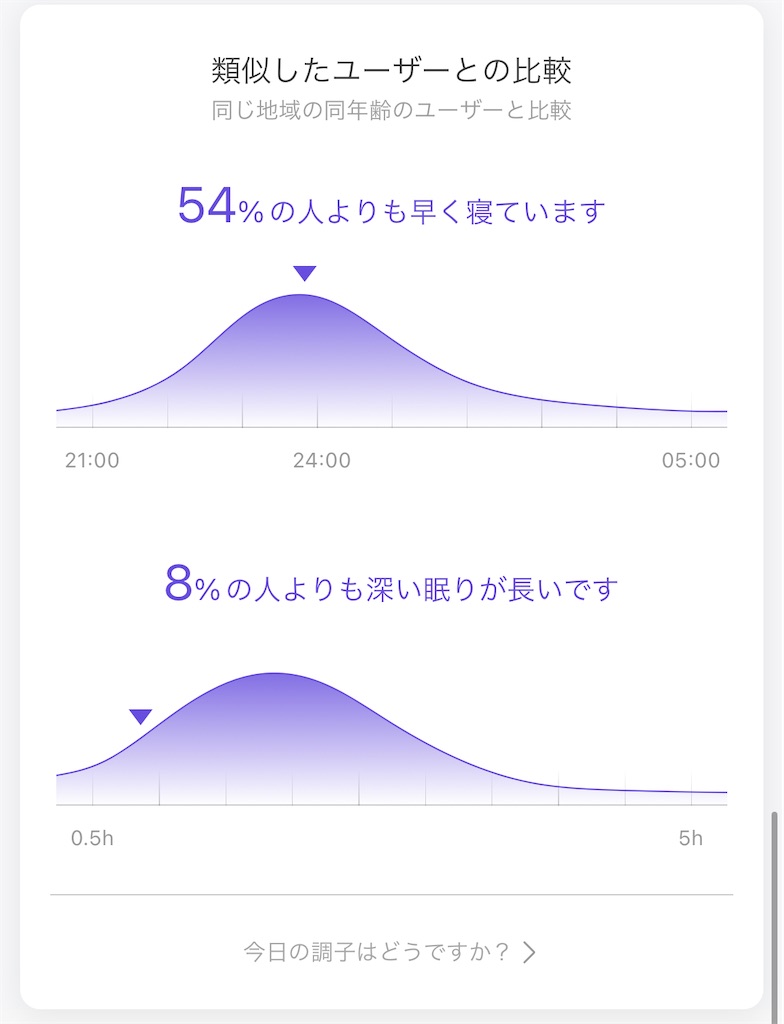Tap the triangle marker above the bedtime curve

[x=305, y=272]
